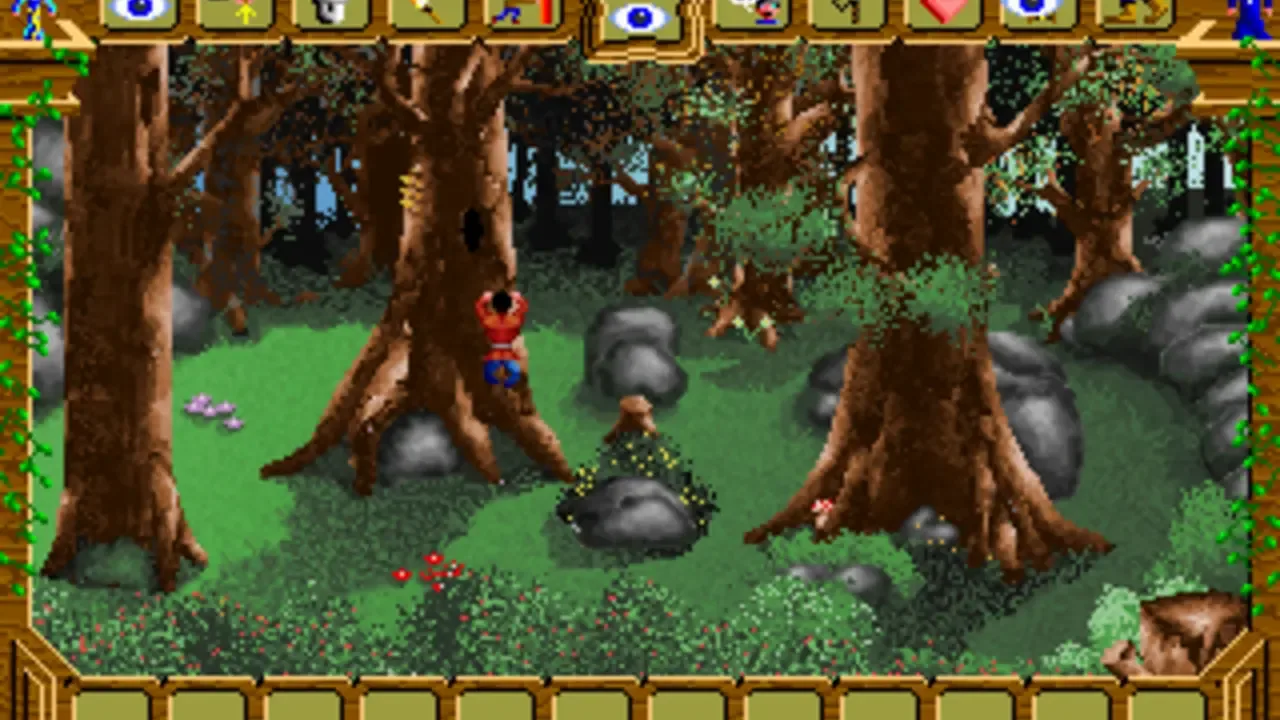This screenshot has height=720, width=1280.
Task: Select the eye look action in toolbar
Action: coord(139,12)
